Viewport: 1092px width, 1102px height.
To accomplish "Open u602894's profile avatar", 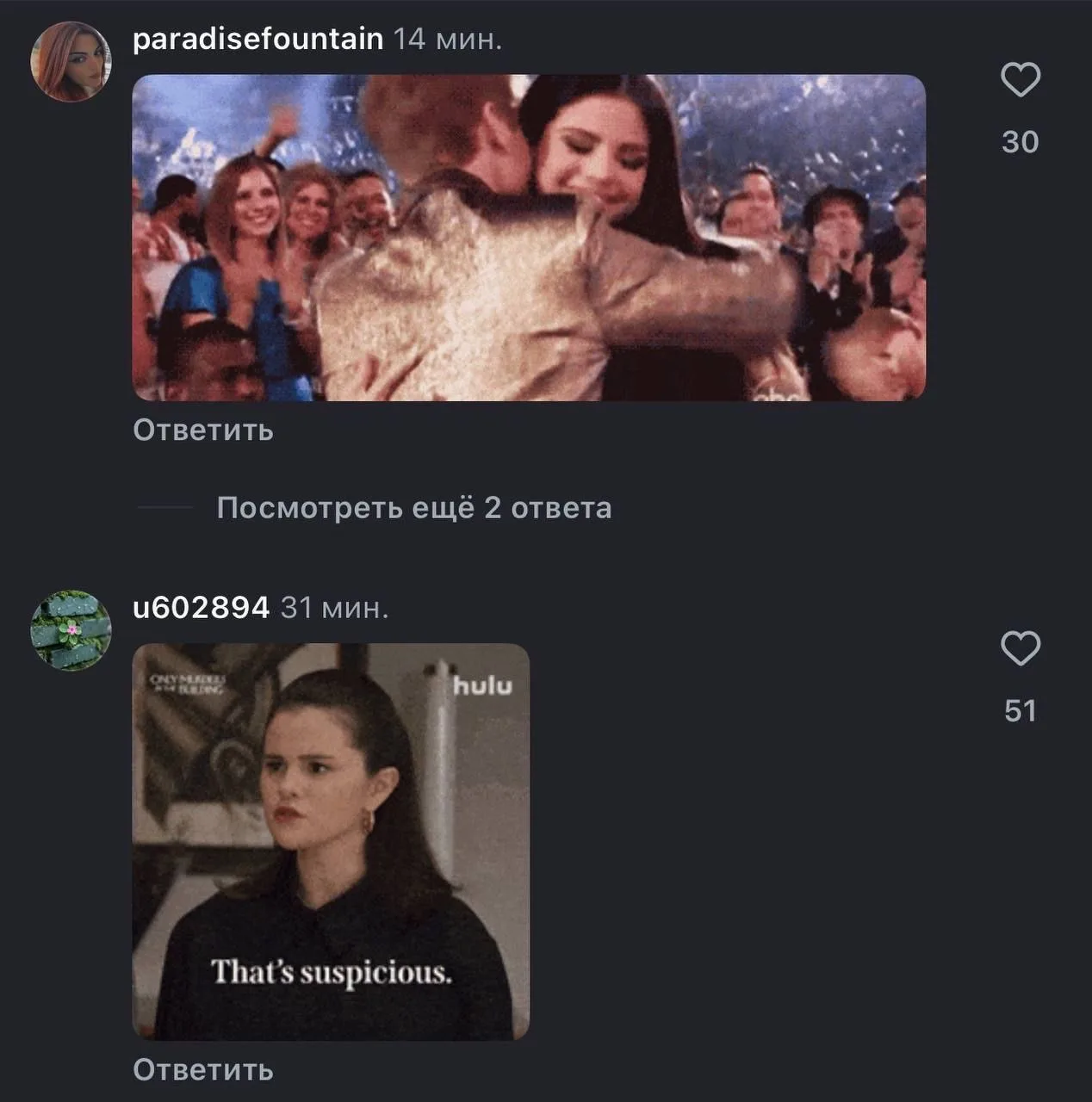I will pos(71,630).
